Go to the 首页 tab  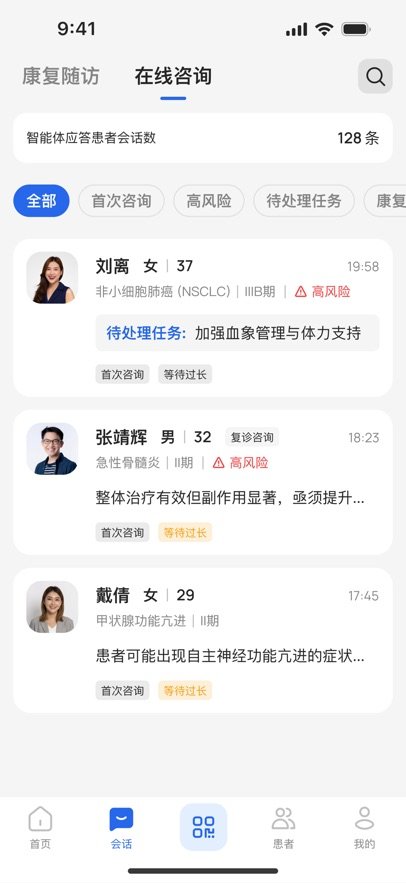41,828
